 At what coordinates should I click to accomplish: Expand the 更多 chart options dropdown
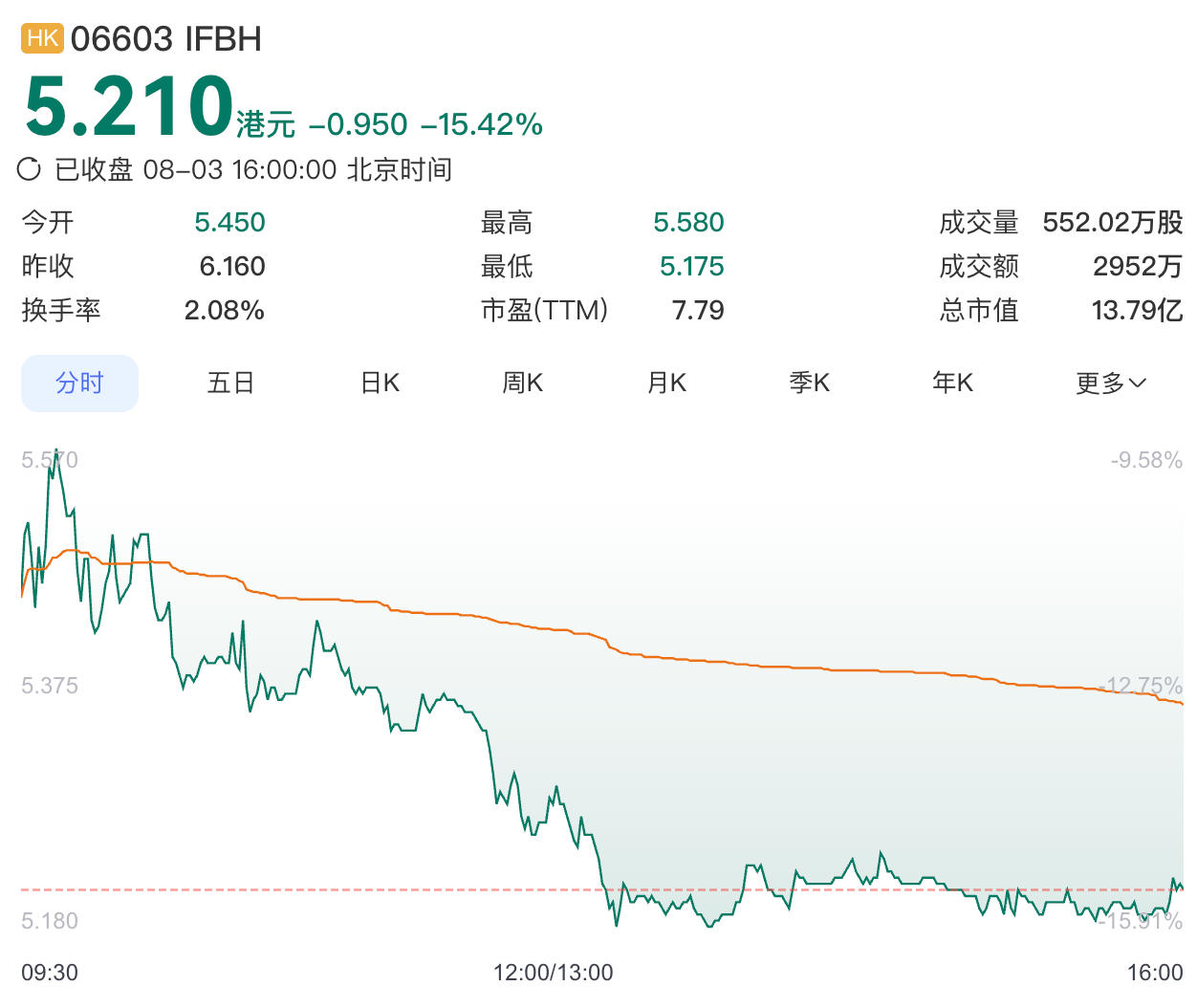[1111, 383]
